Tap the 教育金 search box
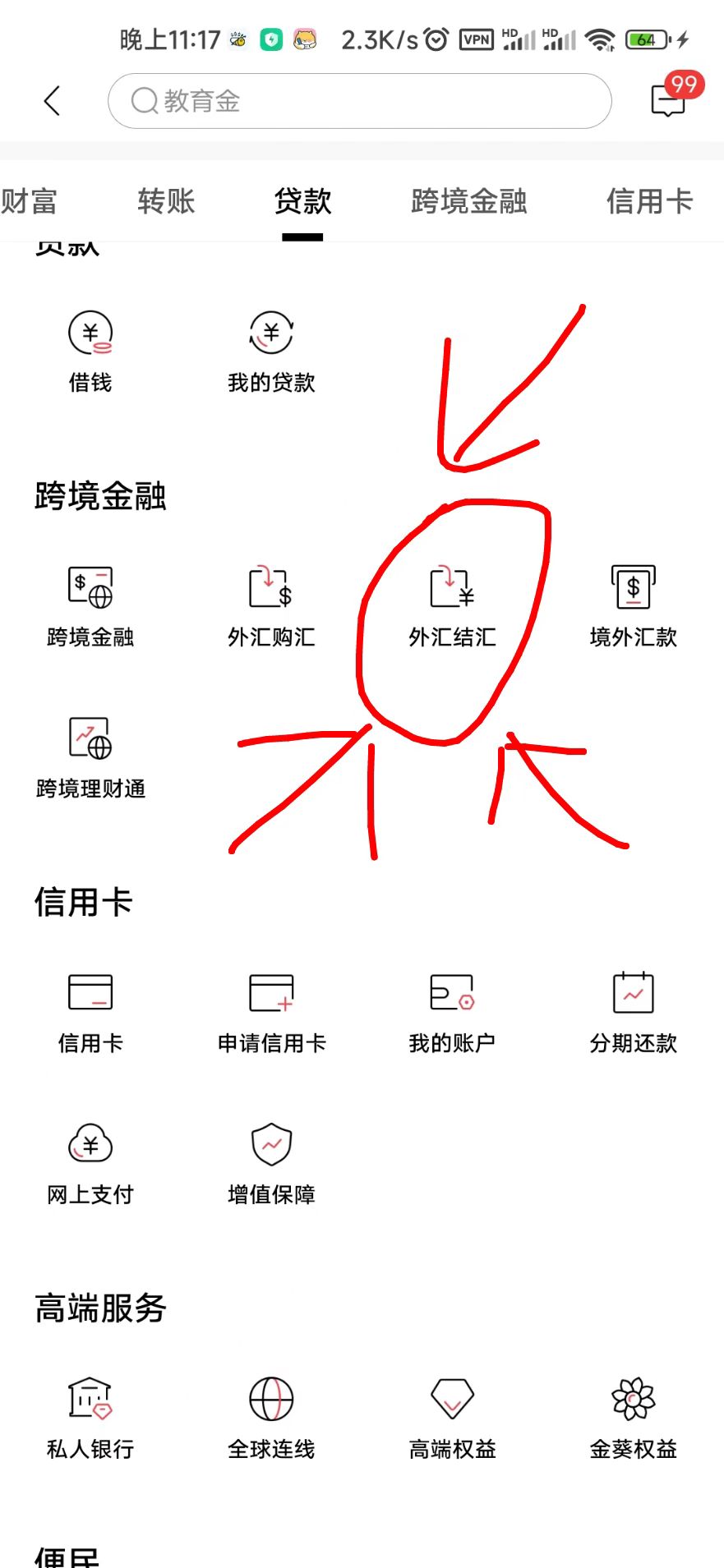 pyautogui.click(x=359, y=101)
